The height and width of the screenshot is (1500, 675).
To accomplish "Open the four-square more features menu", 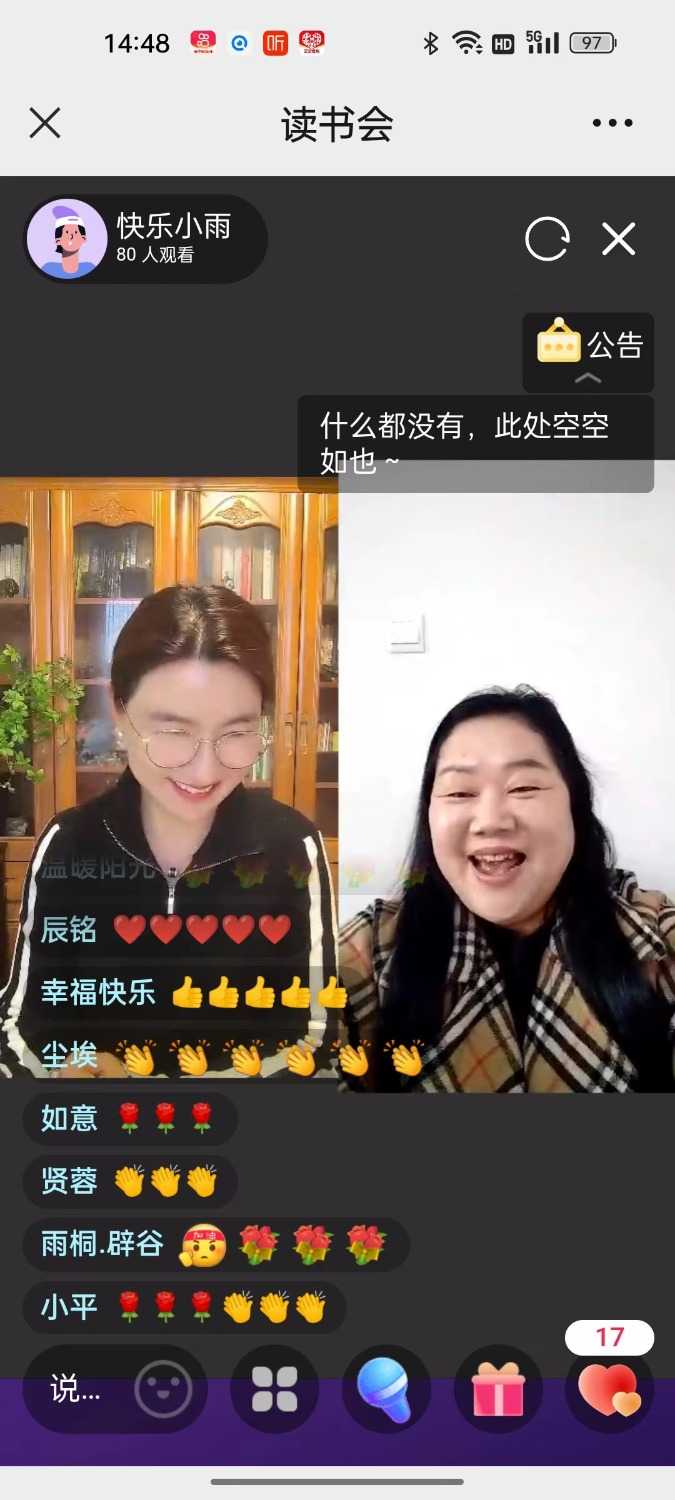I will [x=275, y=1389].
